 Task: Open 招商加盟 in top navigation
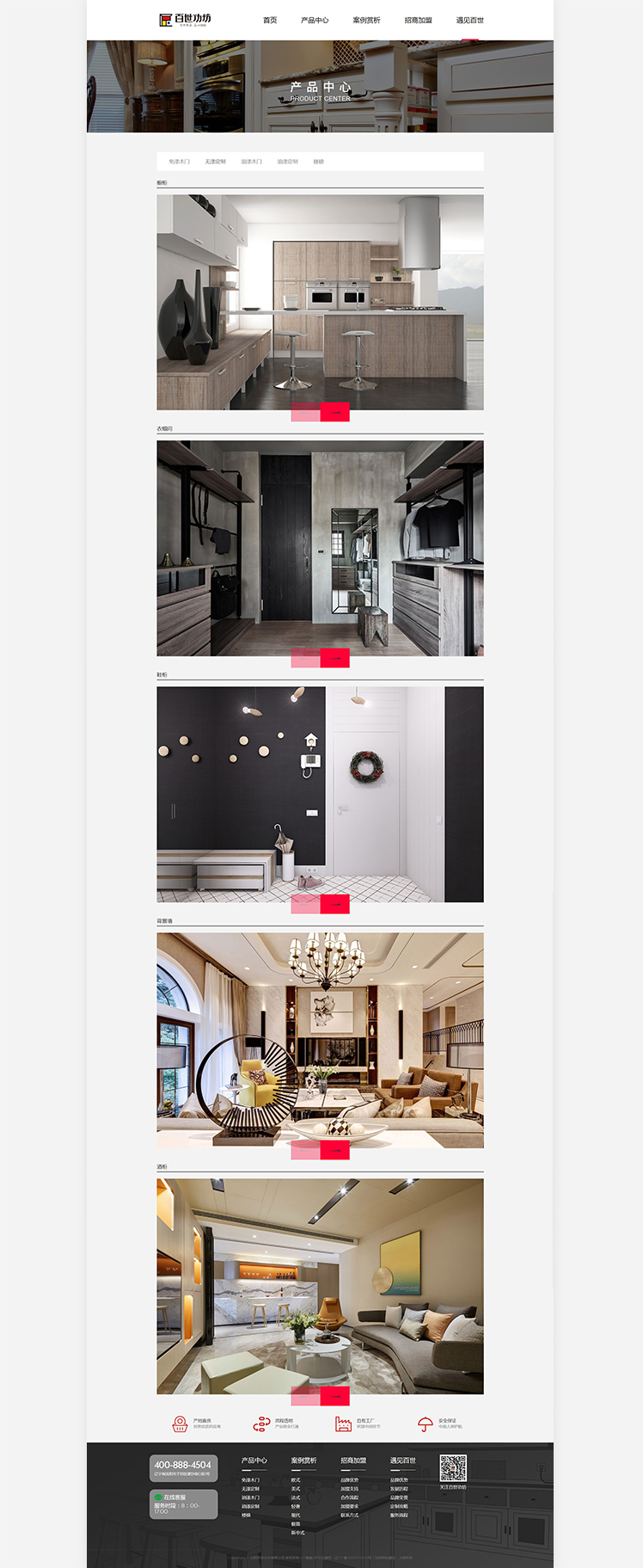tap(418, 20)
